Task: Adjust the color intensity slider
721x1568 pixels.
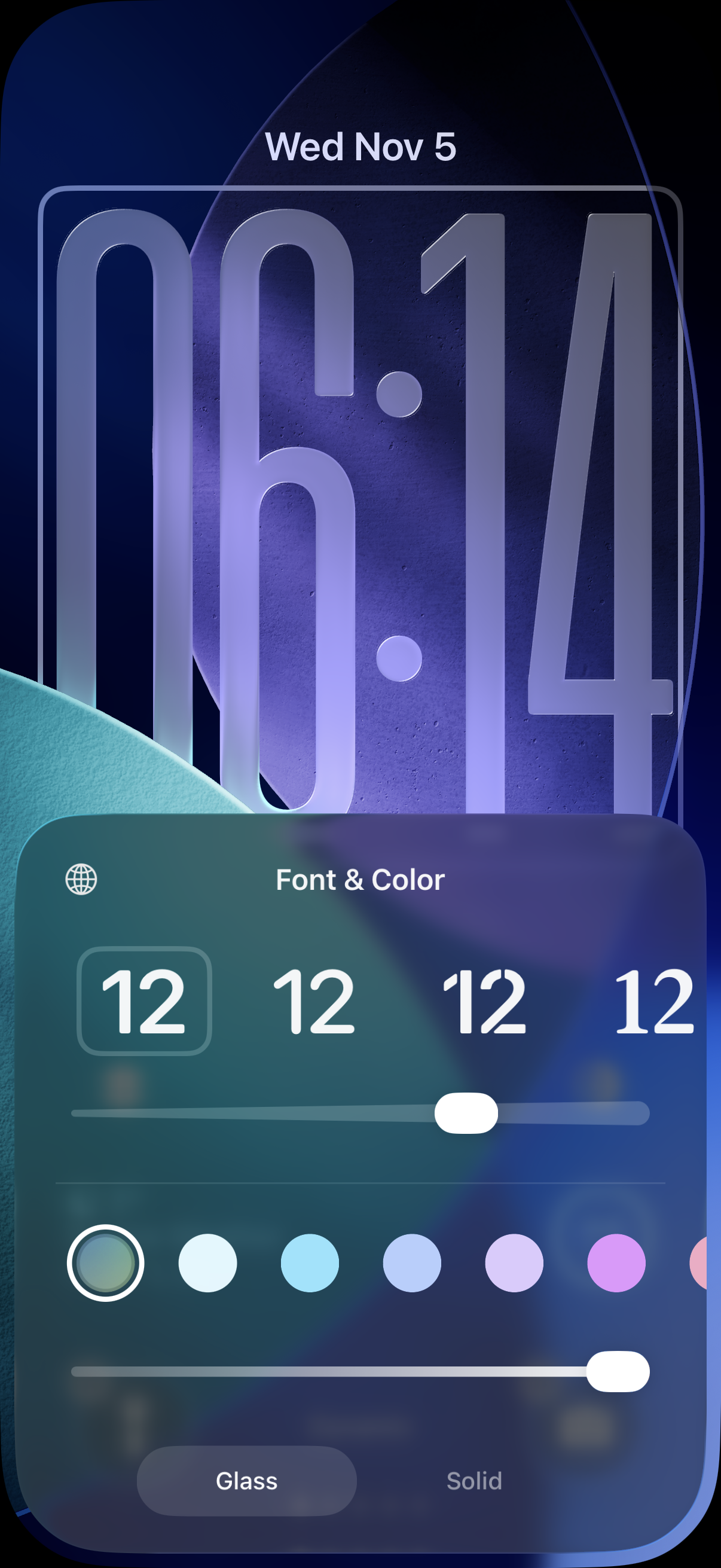Action: pyautogui.click(x=618, y=1371)
